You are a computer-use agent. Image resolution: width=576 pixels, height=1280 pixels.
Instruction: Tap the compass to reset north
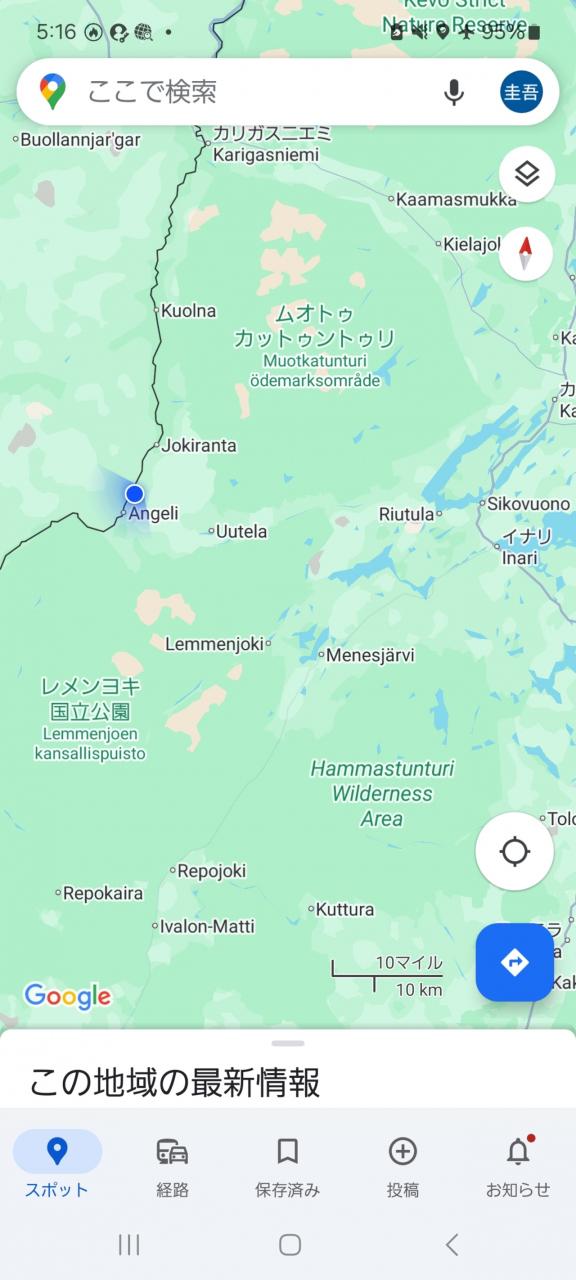[526, 253]
